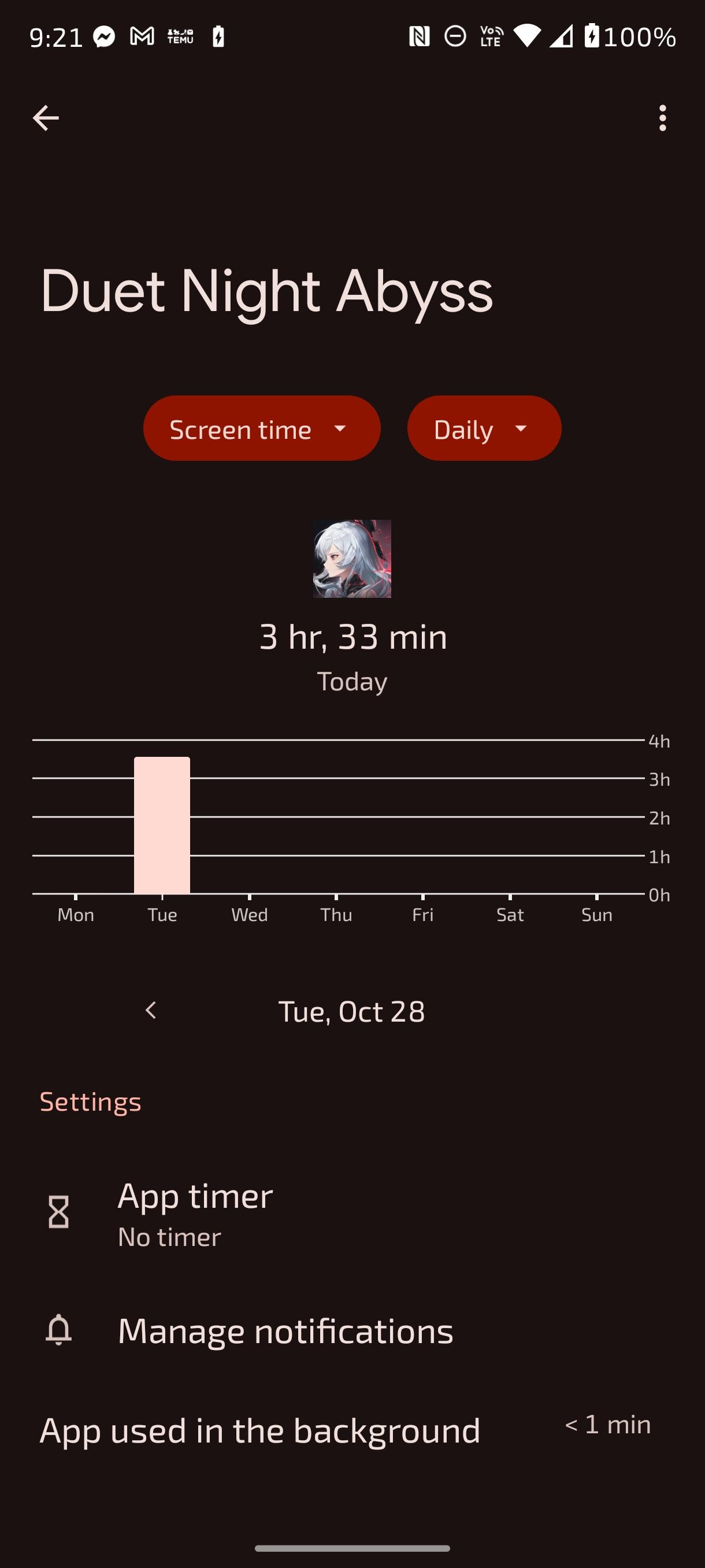Open Manage notifications
This screenshot has width=705, height=1568.
coord(285,1330)
